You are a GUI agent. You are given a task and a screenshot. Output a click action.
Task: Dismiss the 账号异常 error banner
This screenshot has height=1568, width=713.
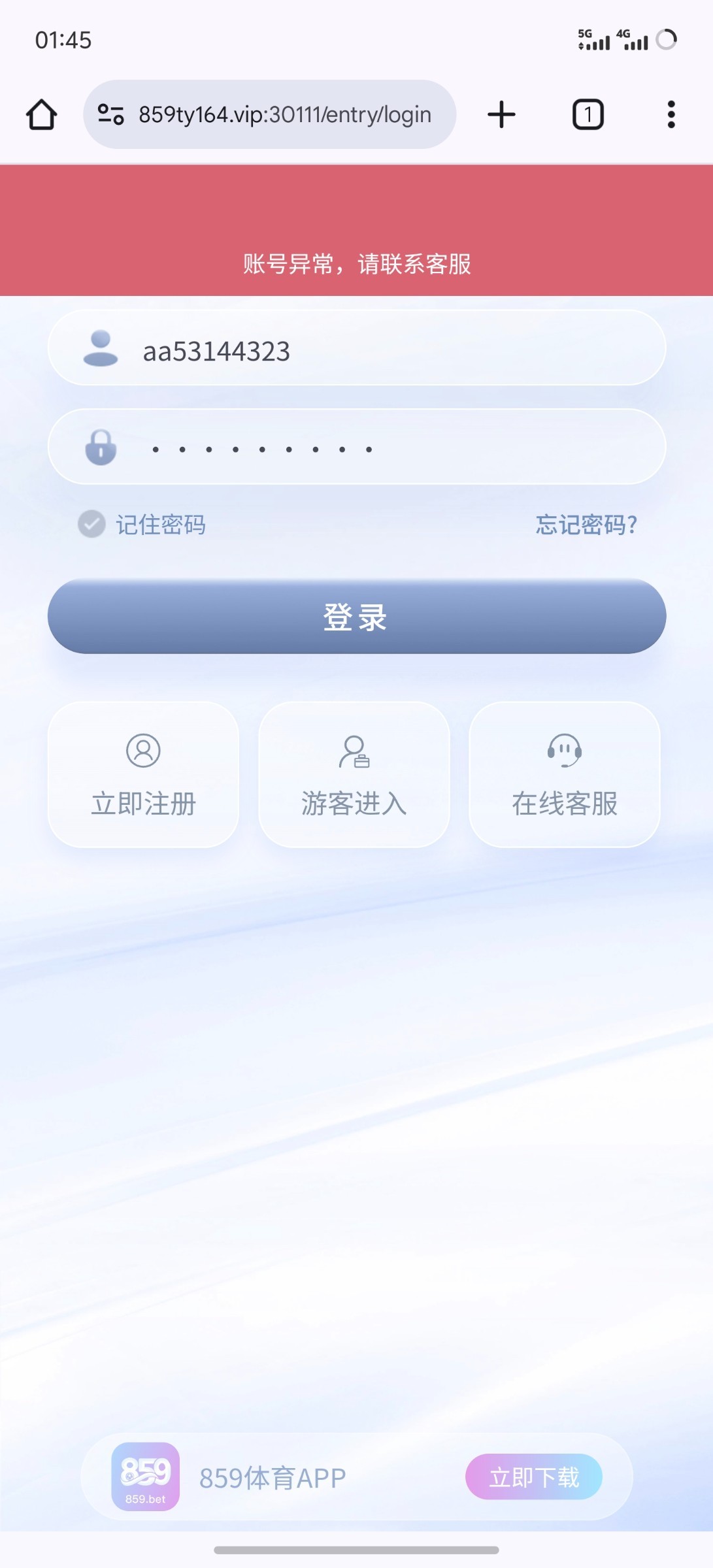click(x=356, y=264)
